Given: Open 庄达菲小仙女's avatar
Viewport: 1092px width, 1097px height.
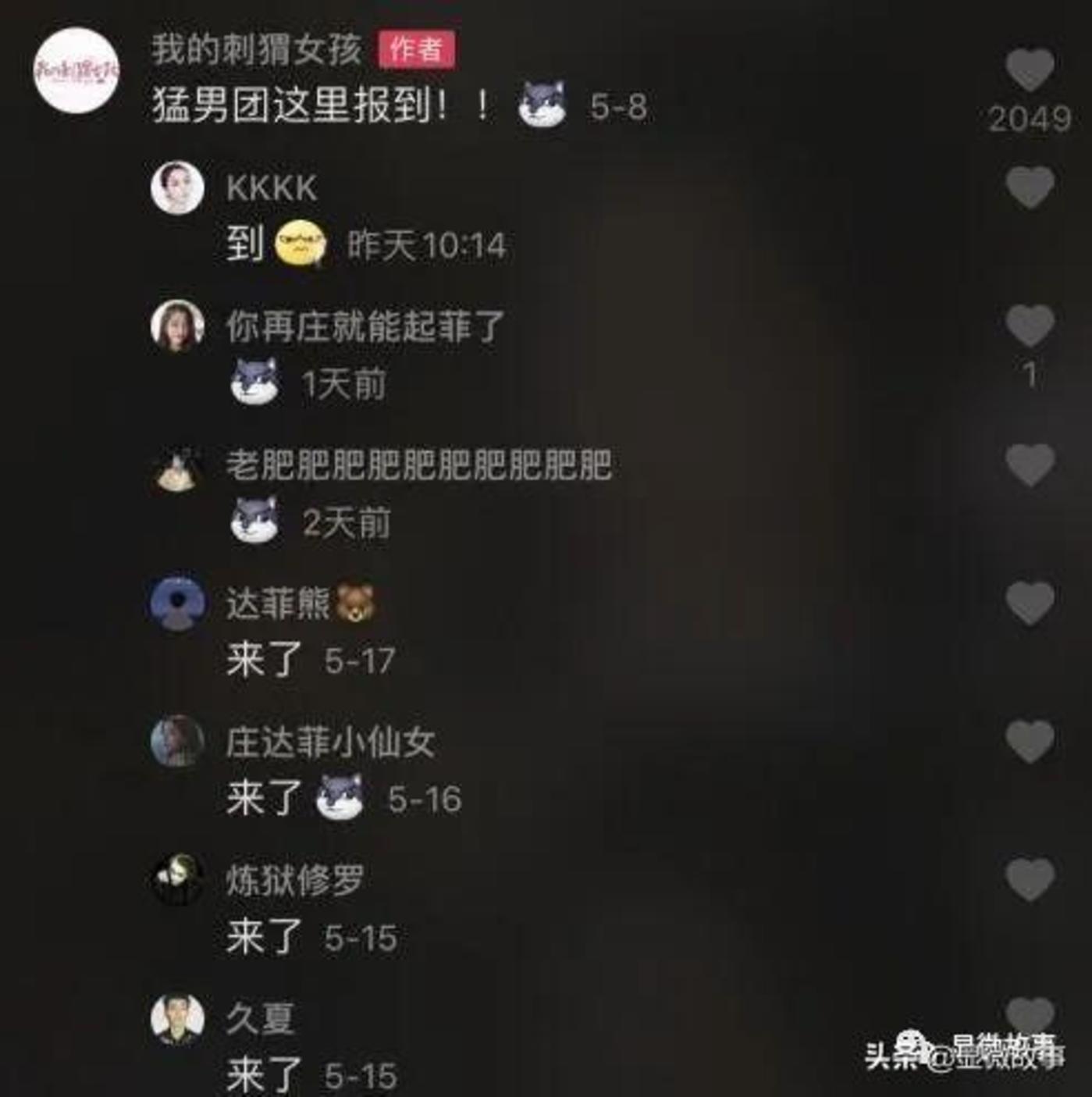Looking at the screenshot, I should pyautogui.click(x=177, y=741).
